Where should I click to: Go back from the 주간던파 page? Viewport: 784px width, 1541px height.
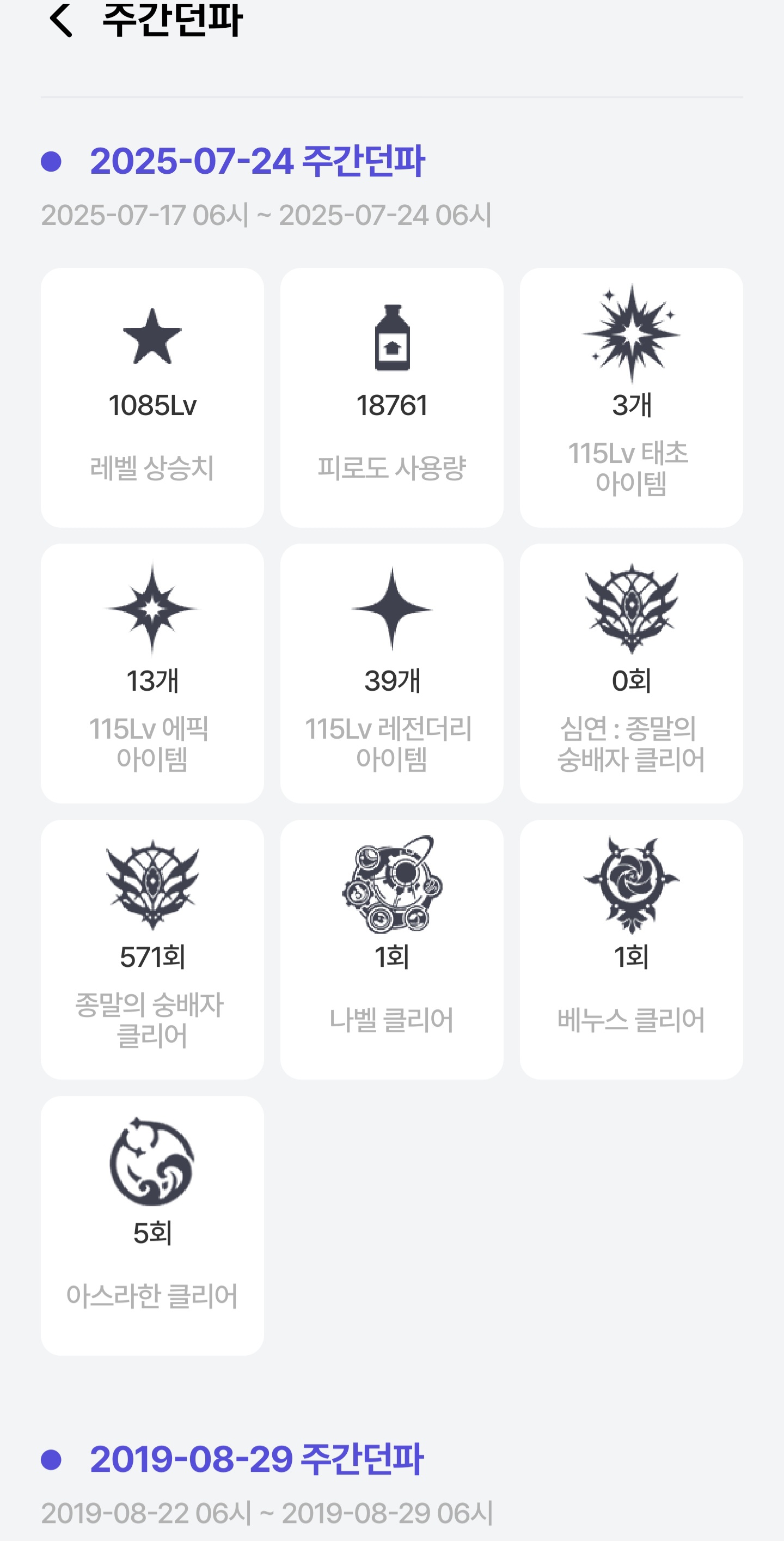point(60,20)
